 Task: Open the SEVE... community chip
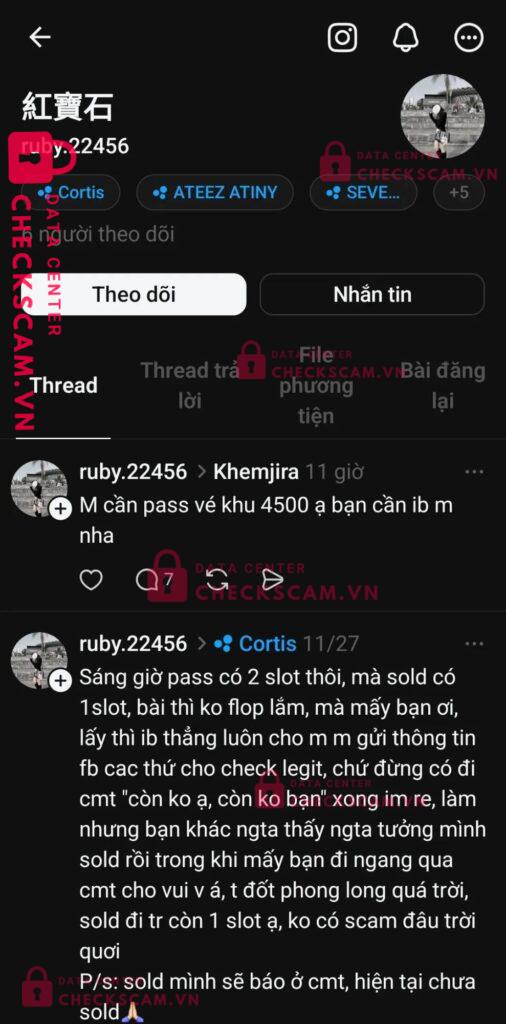pyautogui.click(x=363, y=193)
